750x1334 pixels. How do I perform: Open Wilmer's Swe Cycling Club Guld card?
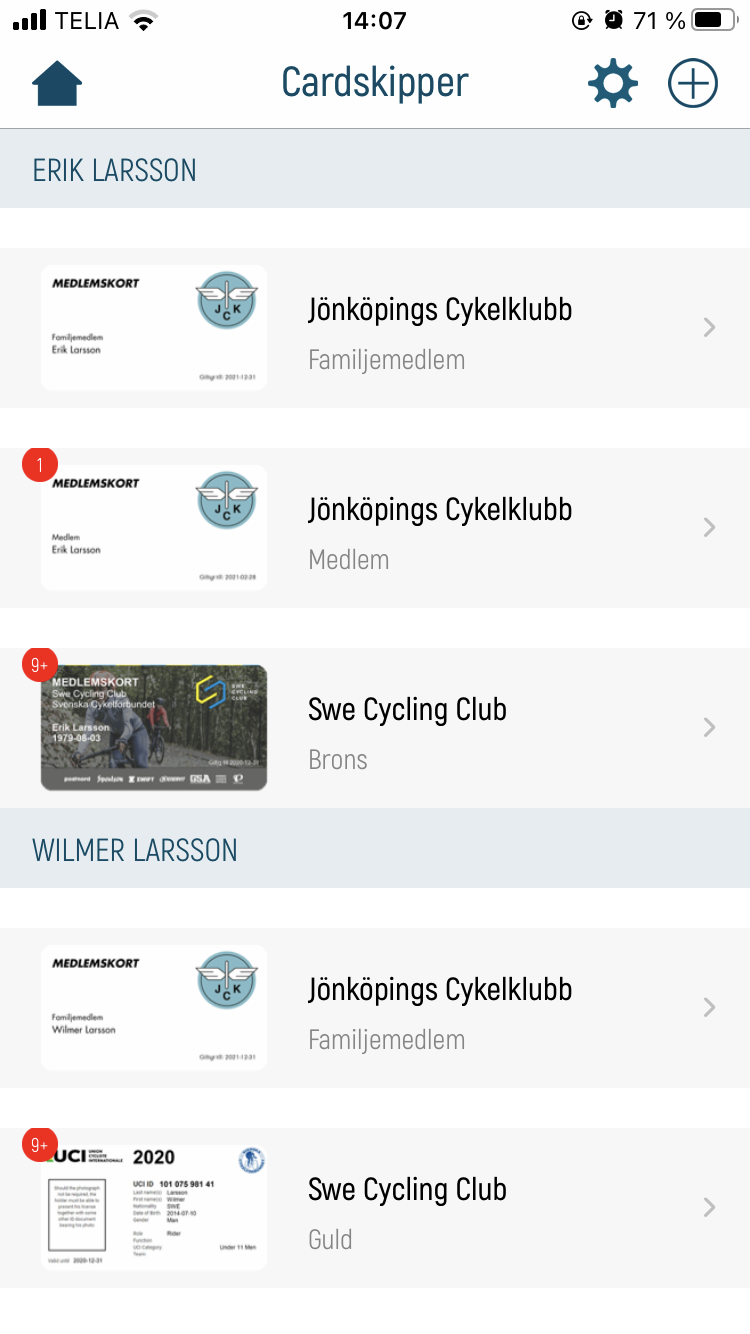click(375, 1208)
